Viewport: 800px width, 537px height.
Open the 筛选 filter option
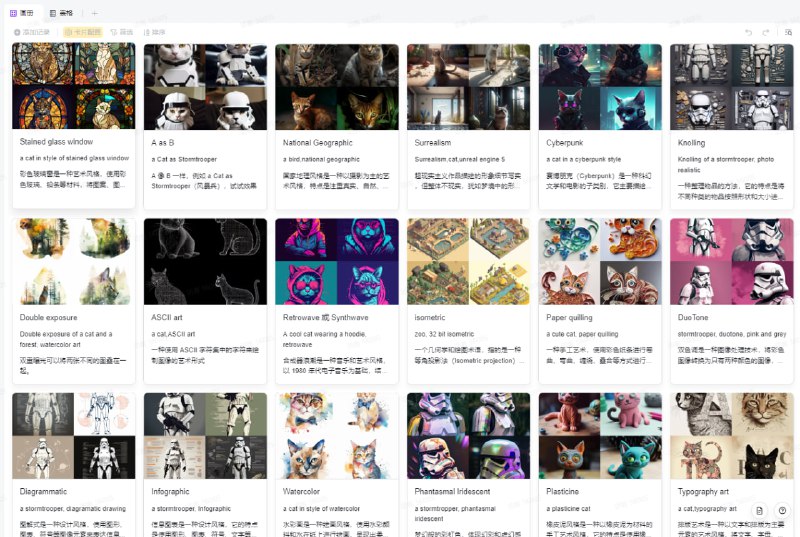point(122,32)
